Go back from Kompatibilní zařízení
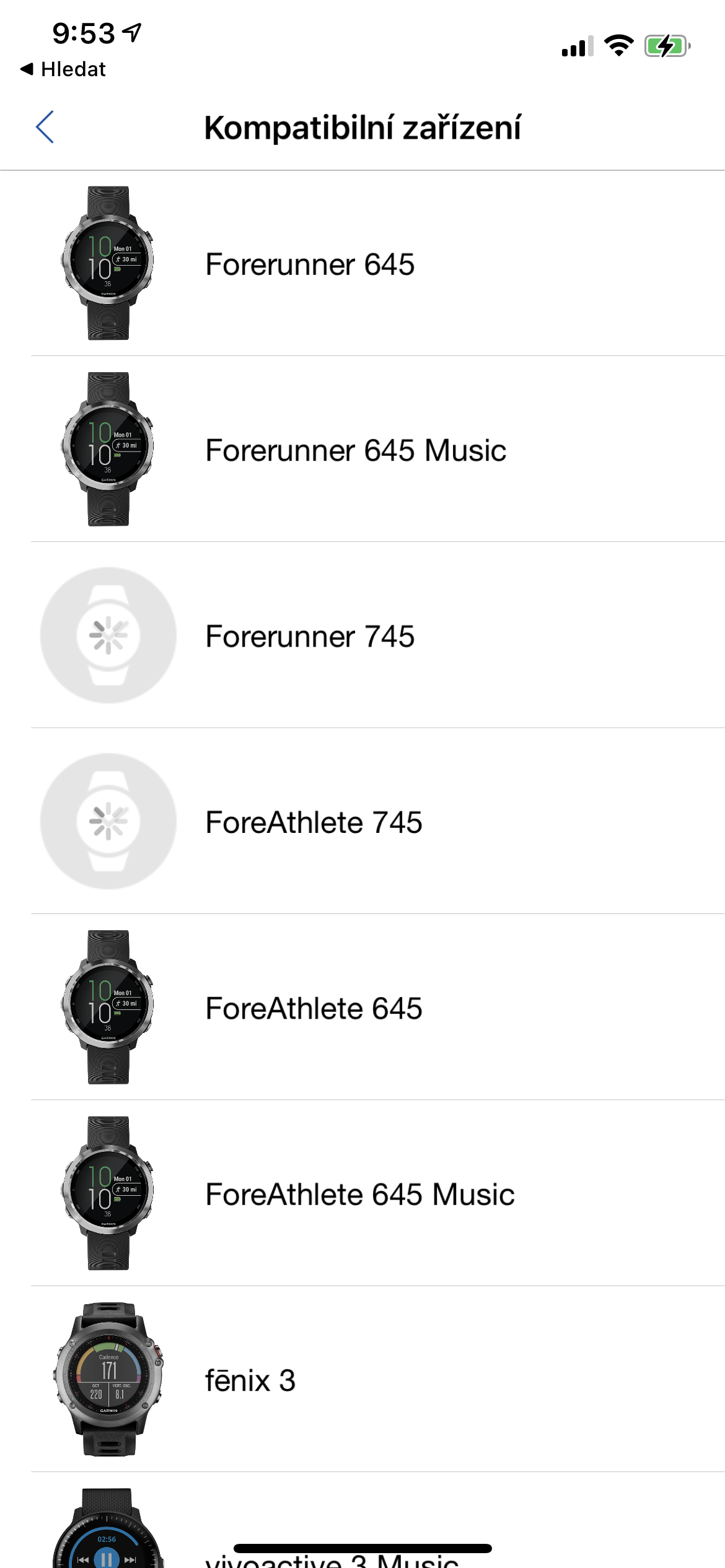This screenshot has height=1568, width=725. (45, 127)
